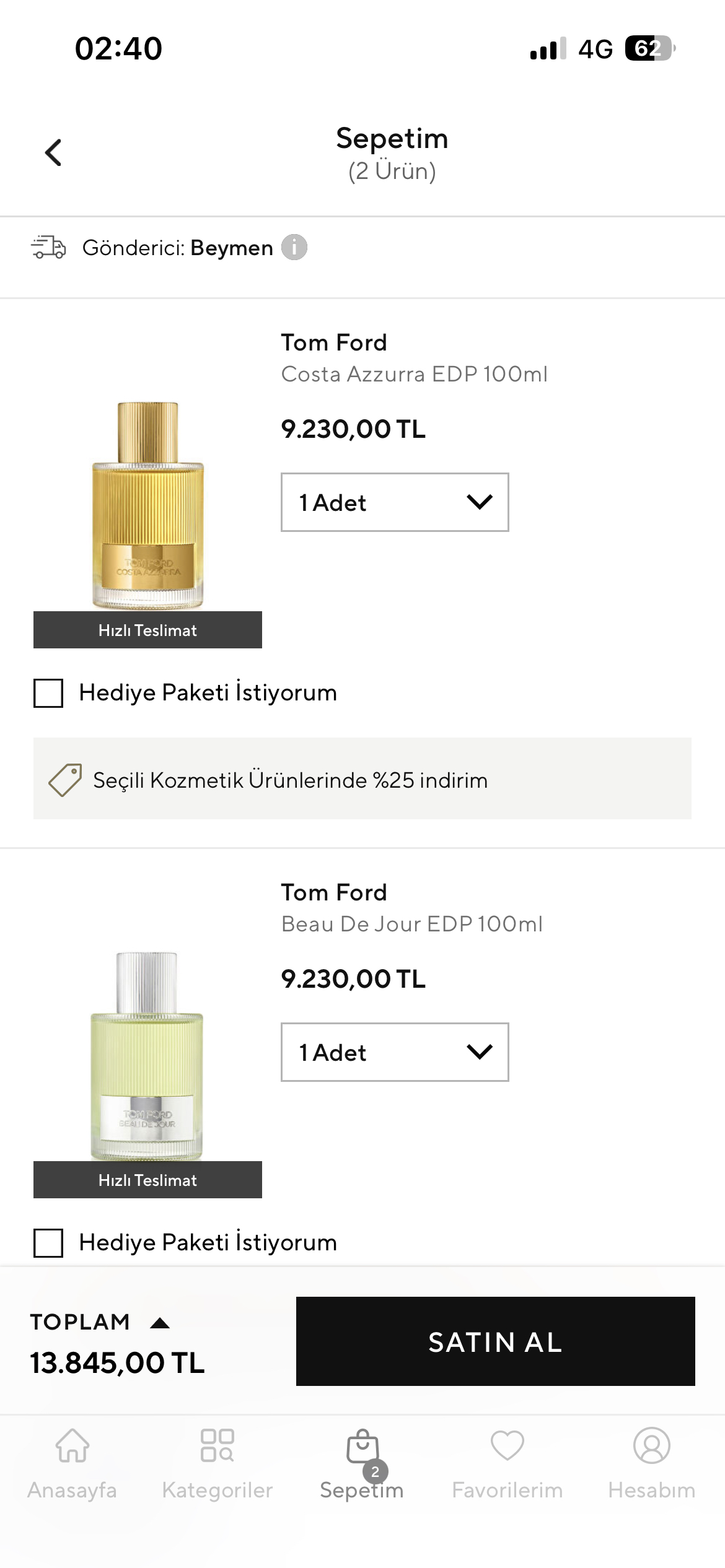725x1568 pixels.
Task: Expand the TOPLAM total details
Action: 160,1323
